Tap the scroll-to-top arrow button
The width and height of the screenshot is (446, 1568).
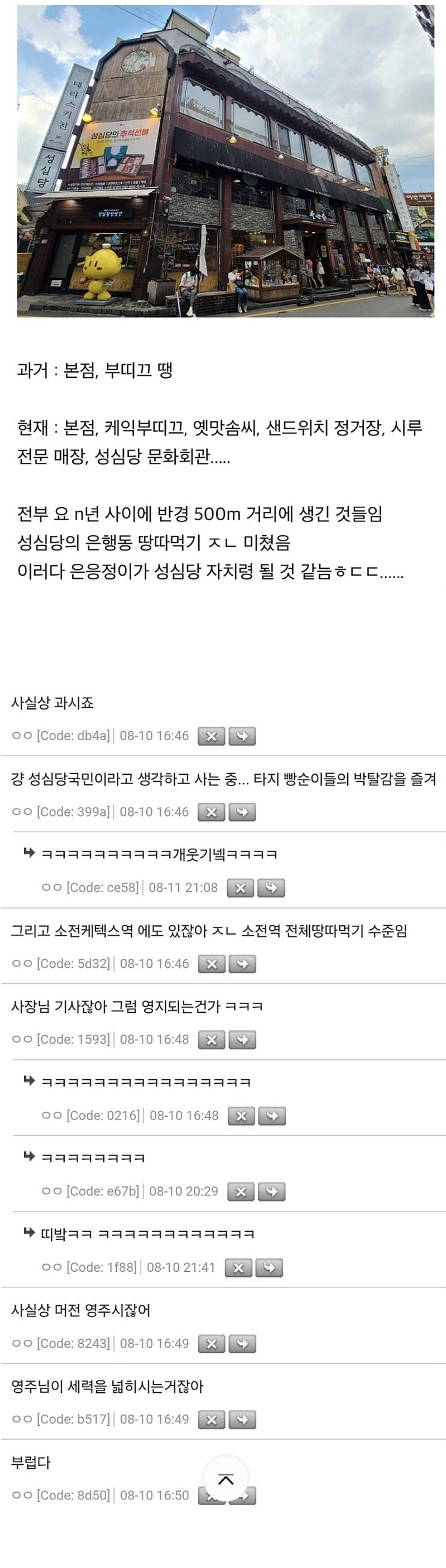[226, 1479]
